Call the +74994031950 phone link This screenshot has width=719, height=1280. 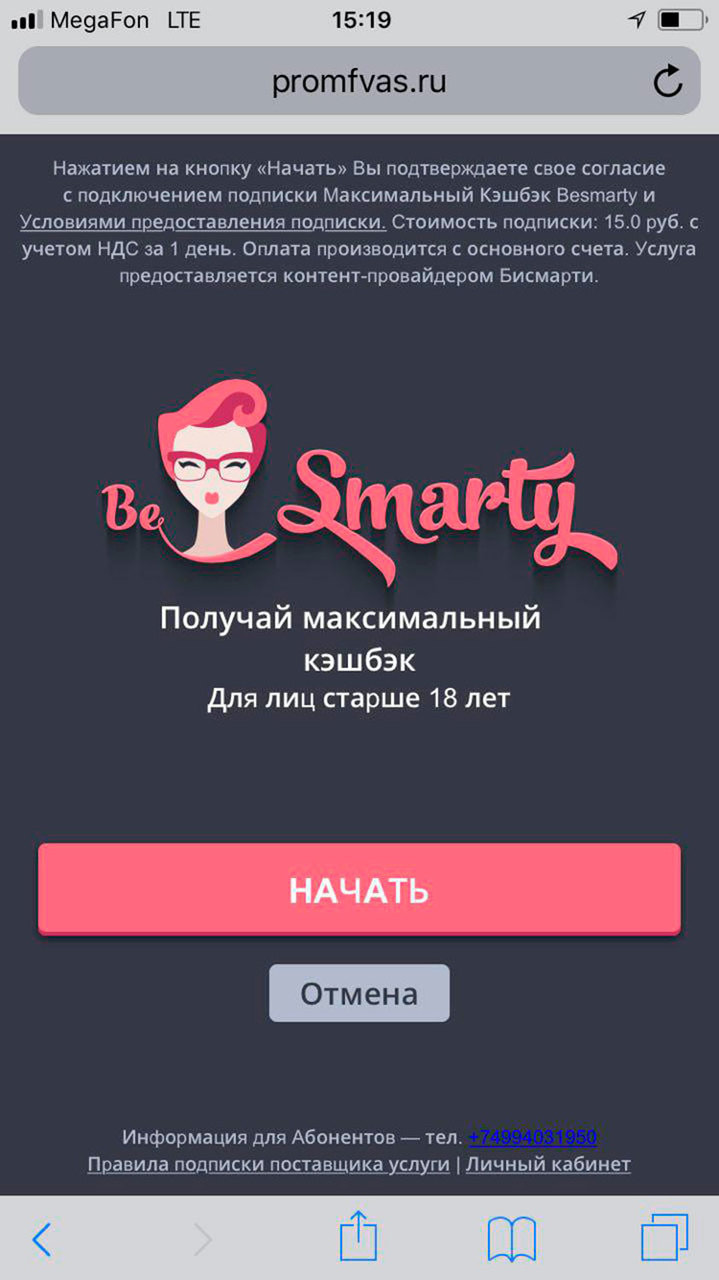click(x=532, y=1137)
